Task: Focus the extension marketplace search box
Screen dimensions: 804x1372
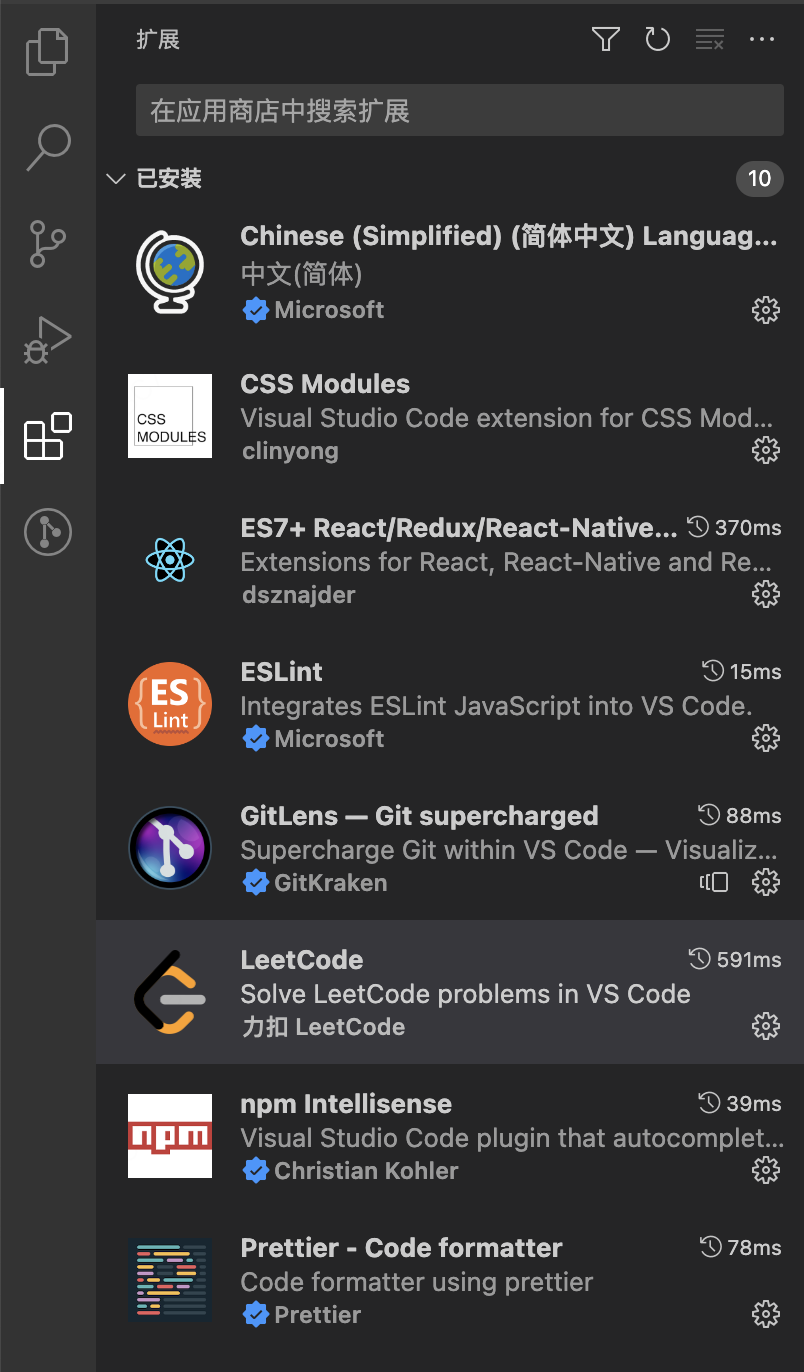Action: coord(459,110)
